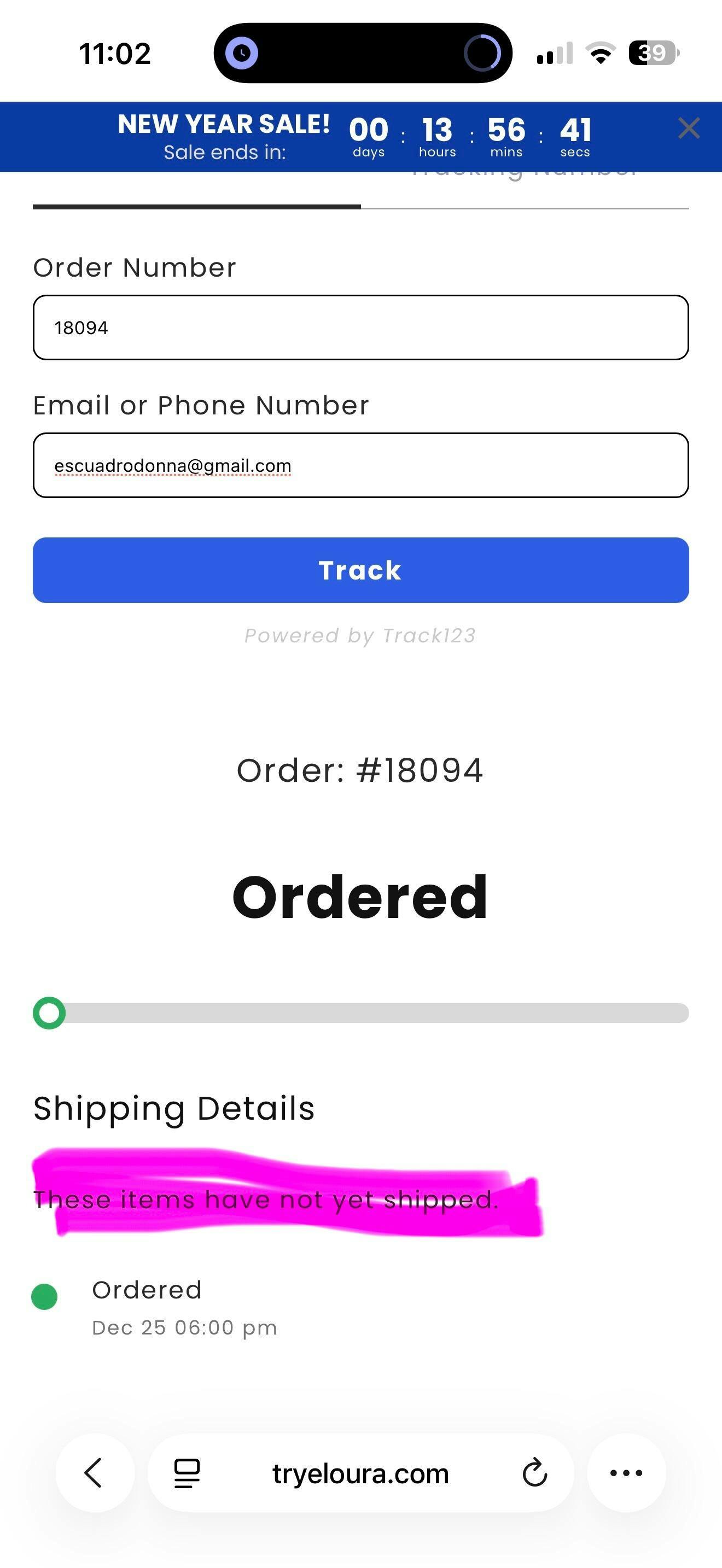Edit the Order Number field

pyautogui.click(x=360, y=327)
